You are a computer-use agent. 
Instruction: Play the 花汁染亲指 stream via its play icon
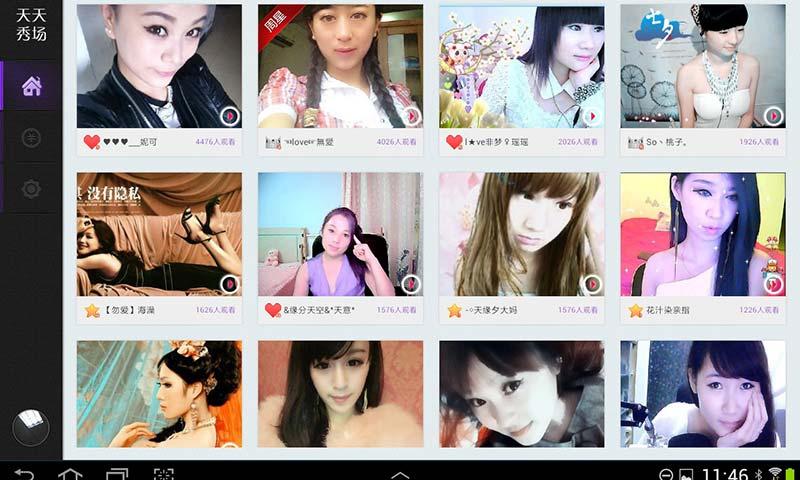(772, 284)
